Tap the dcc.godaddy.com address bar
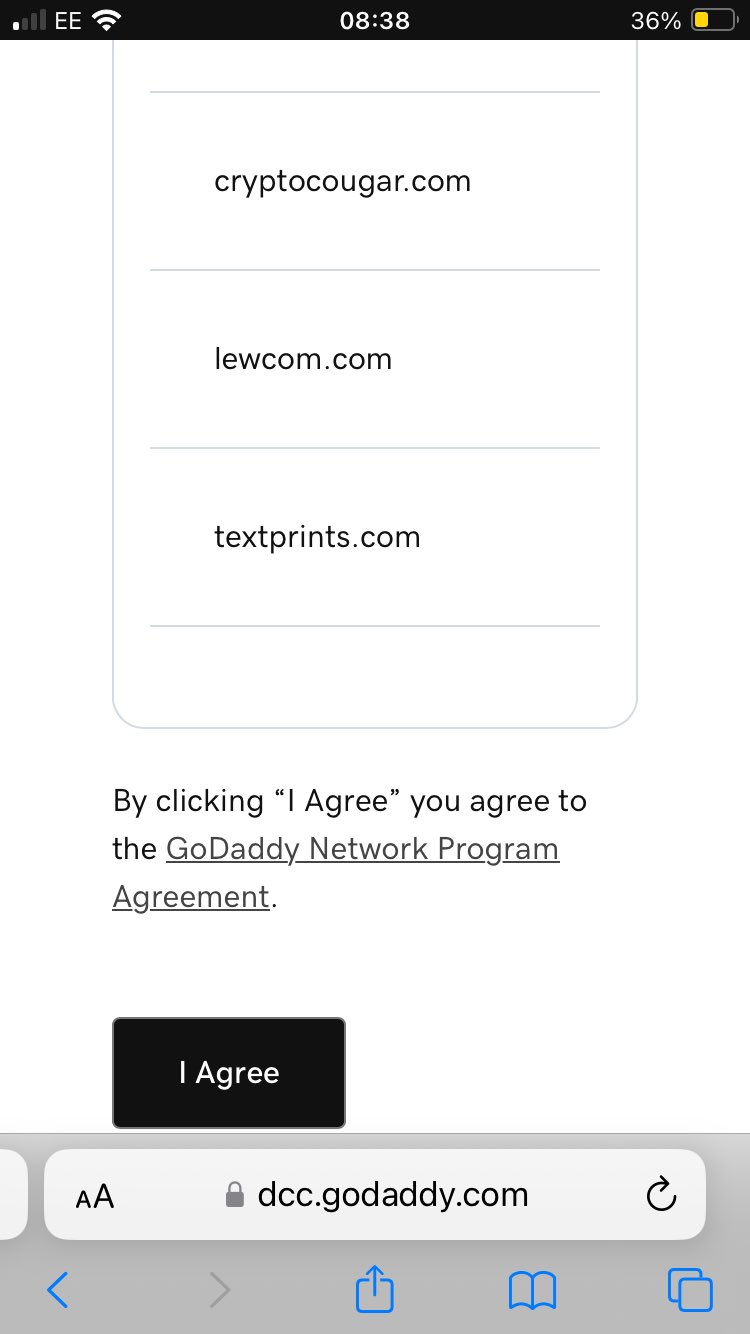Viewport: 750px width, 1334px height. pyautogui.click(x=392, y=1195)
